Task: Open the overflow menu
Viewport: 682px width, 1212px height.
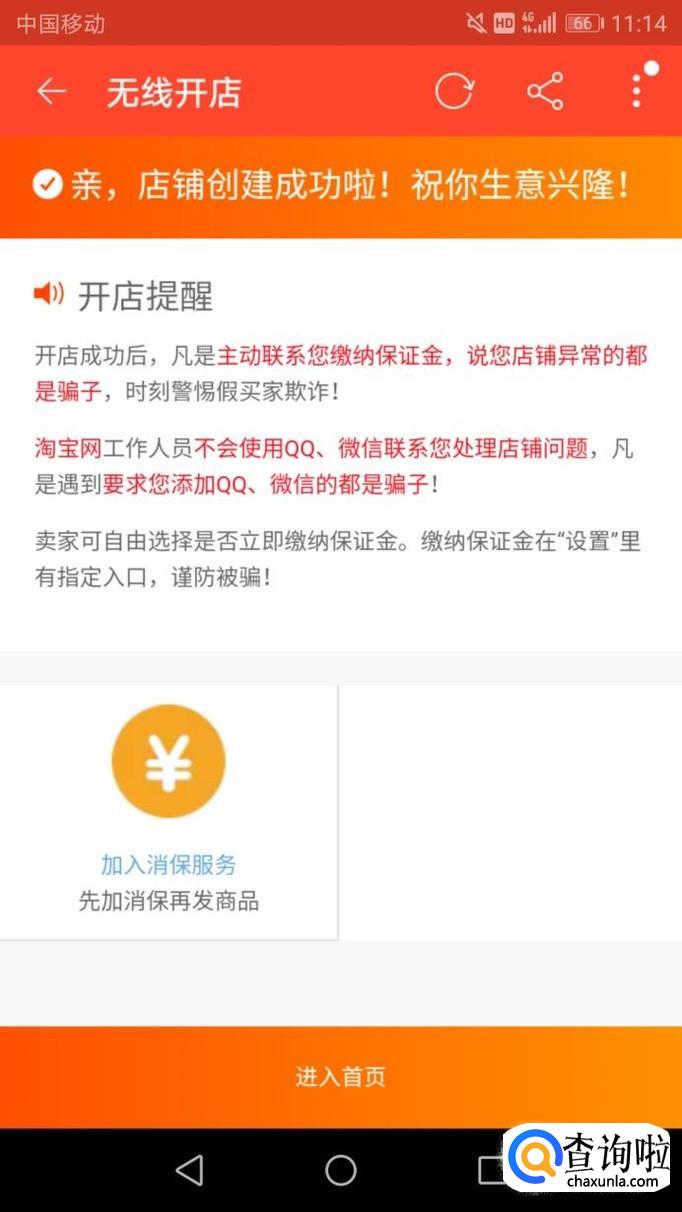Action: [637, 91]
